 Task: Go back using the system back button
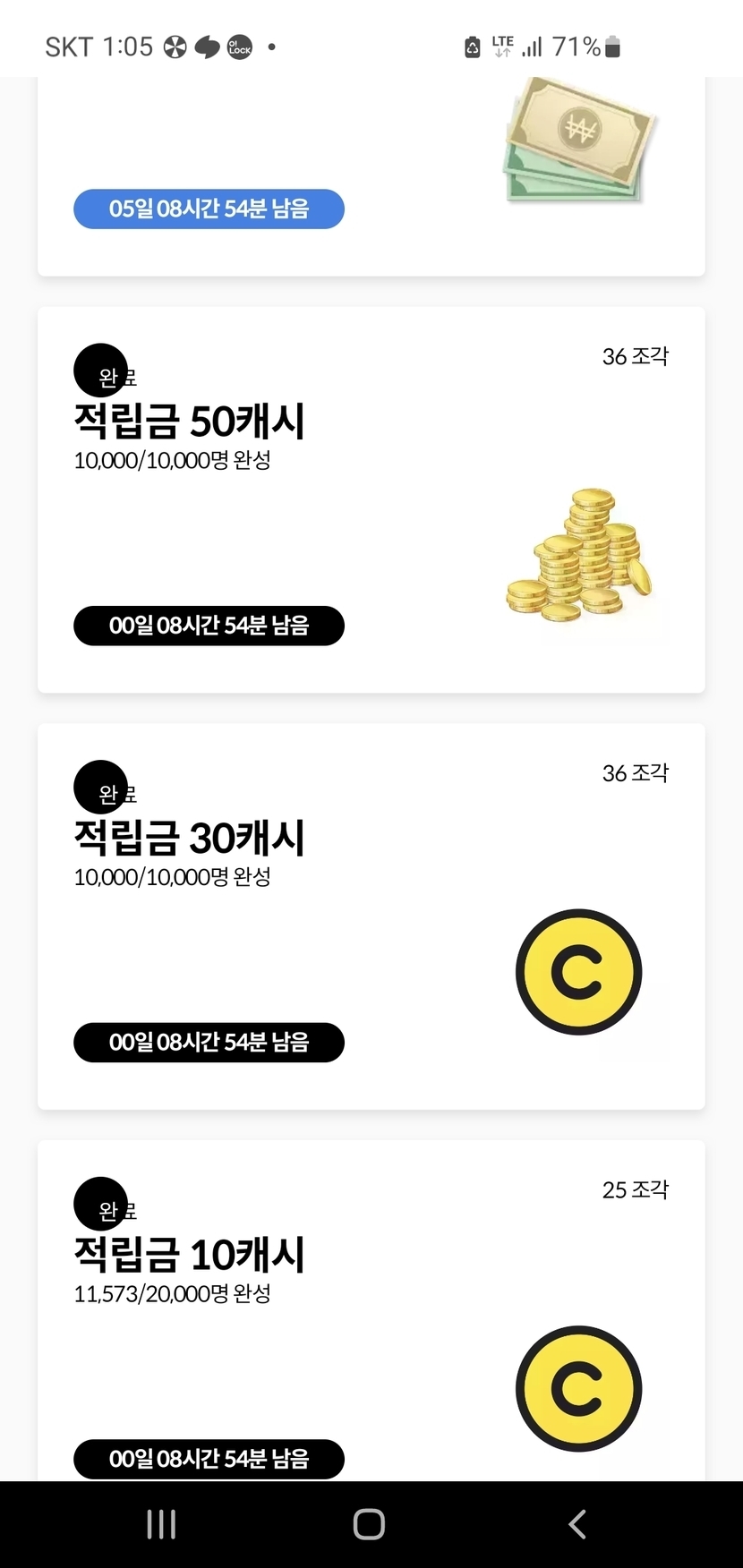tap(577, 1524)
